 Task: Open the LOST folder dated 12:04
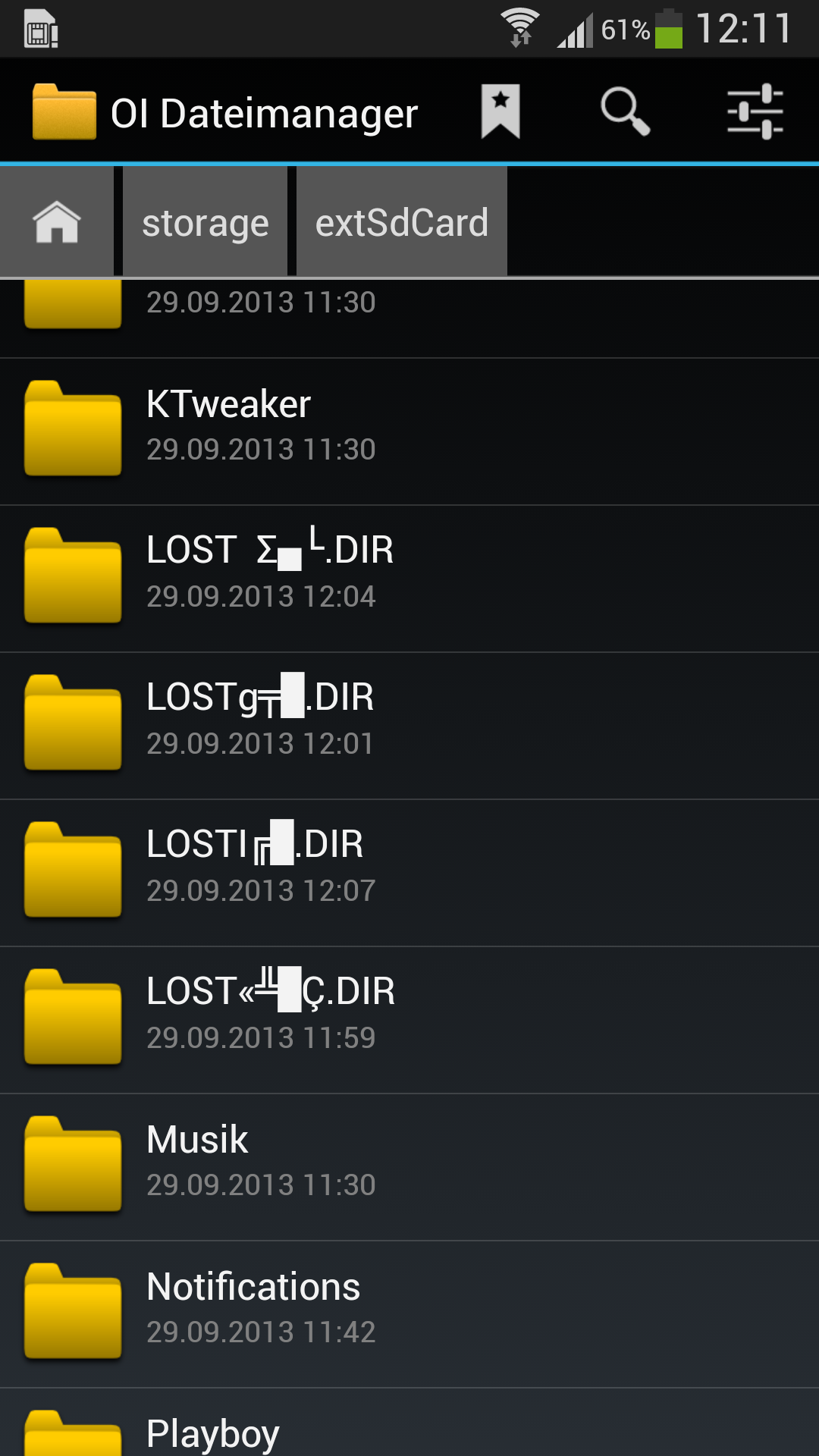tap(409, 579)
